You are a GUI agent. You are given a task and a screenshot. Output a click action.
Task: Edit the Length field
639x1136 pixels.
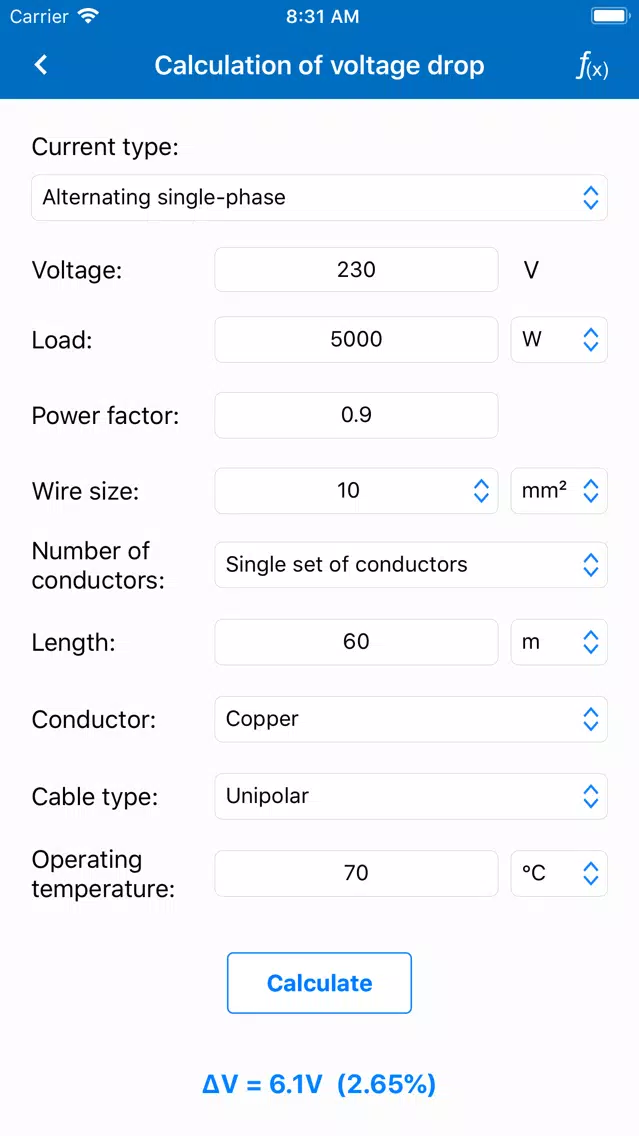(x=356, y=642)
